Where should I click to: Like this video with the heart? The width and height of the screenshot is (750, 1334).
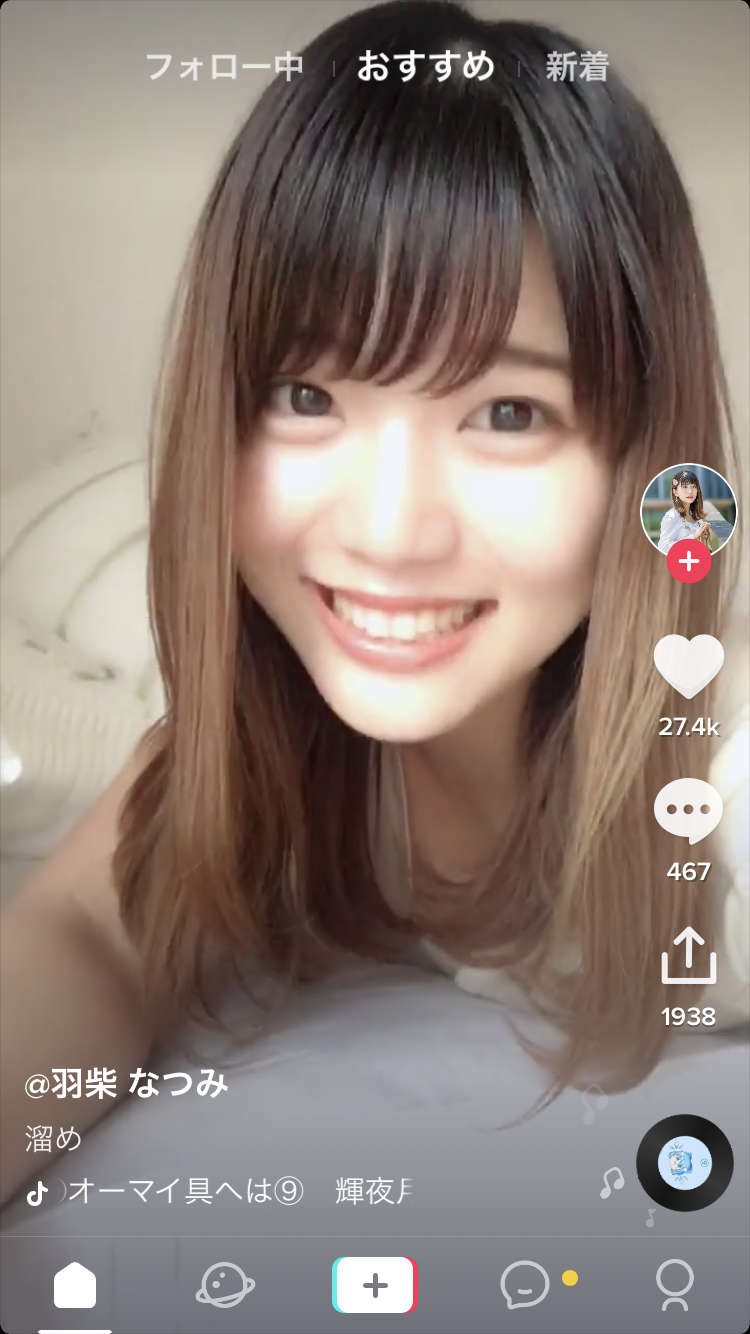[x=688, y=666]
